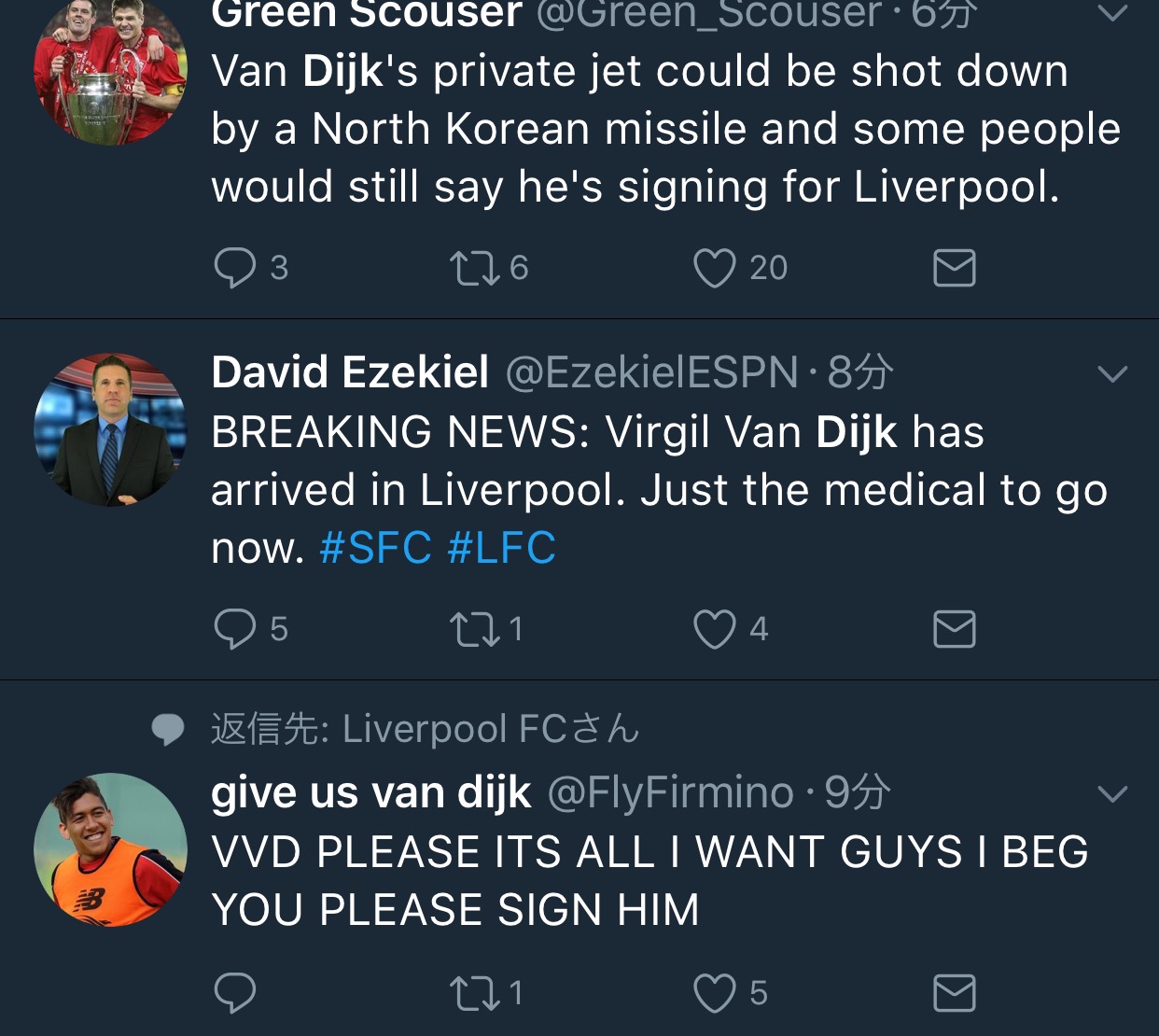Expand options chevron on David Ezekiel's tweet
The width and height of the screenshot is (1159, 1036).
pyautogui.click(x=1112, y=374)
